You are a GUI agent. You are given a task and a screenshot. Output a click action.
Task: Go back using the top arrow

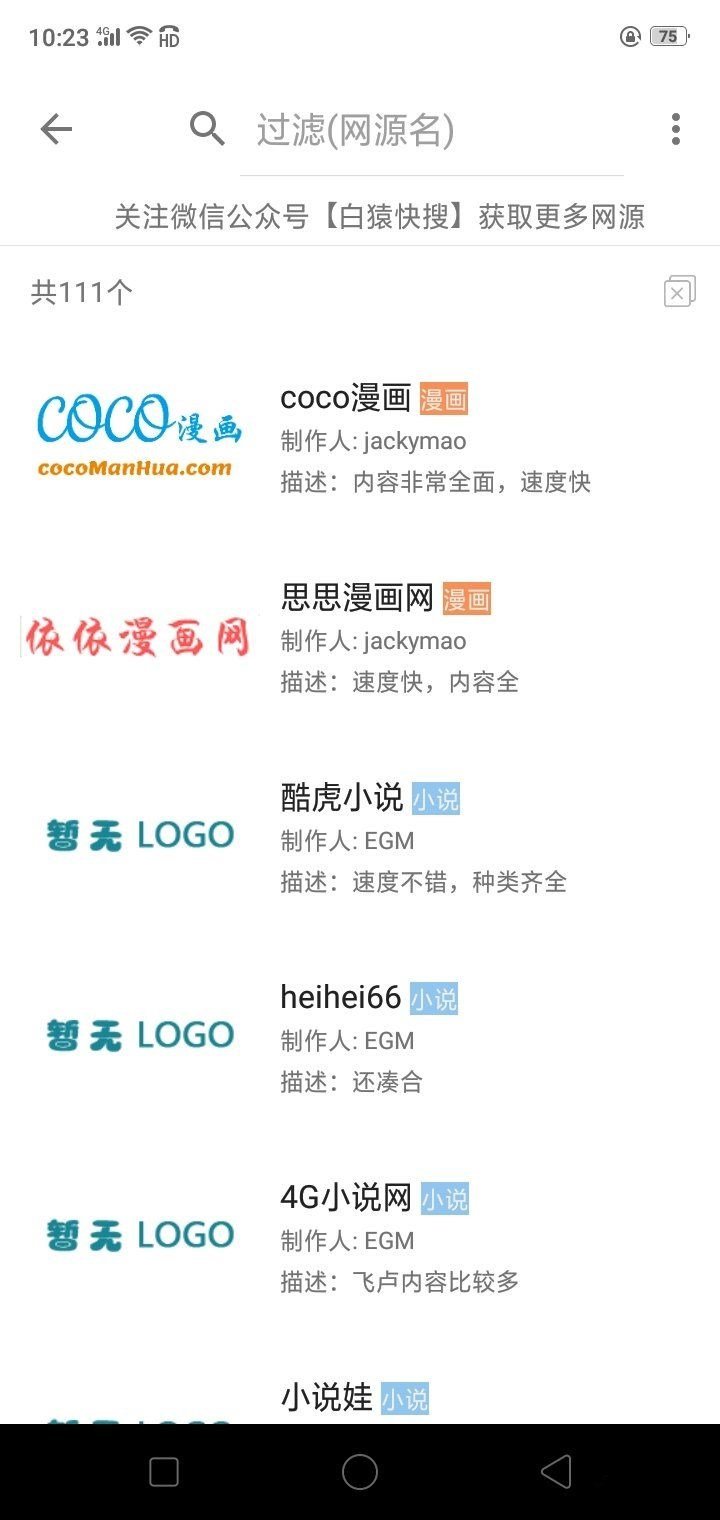56,129
